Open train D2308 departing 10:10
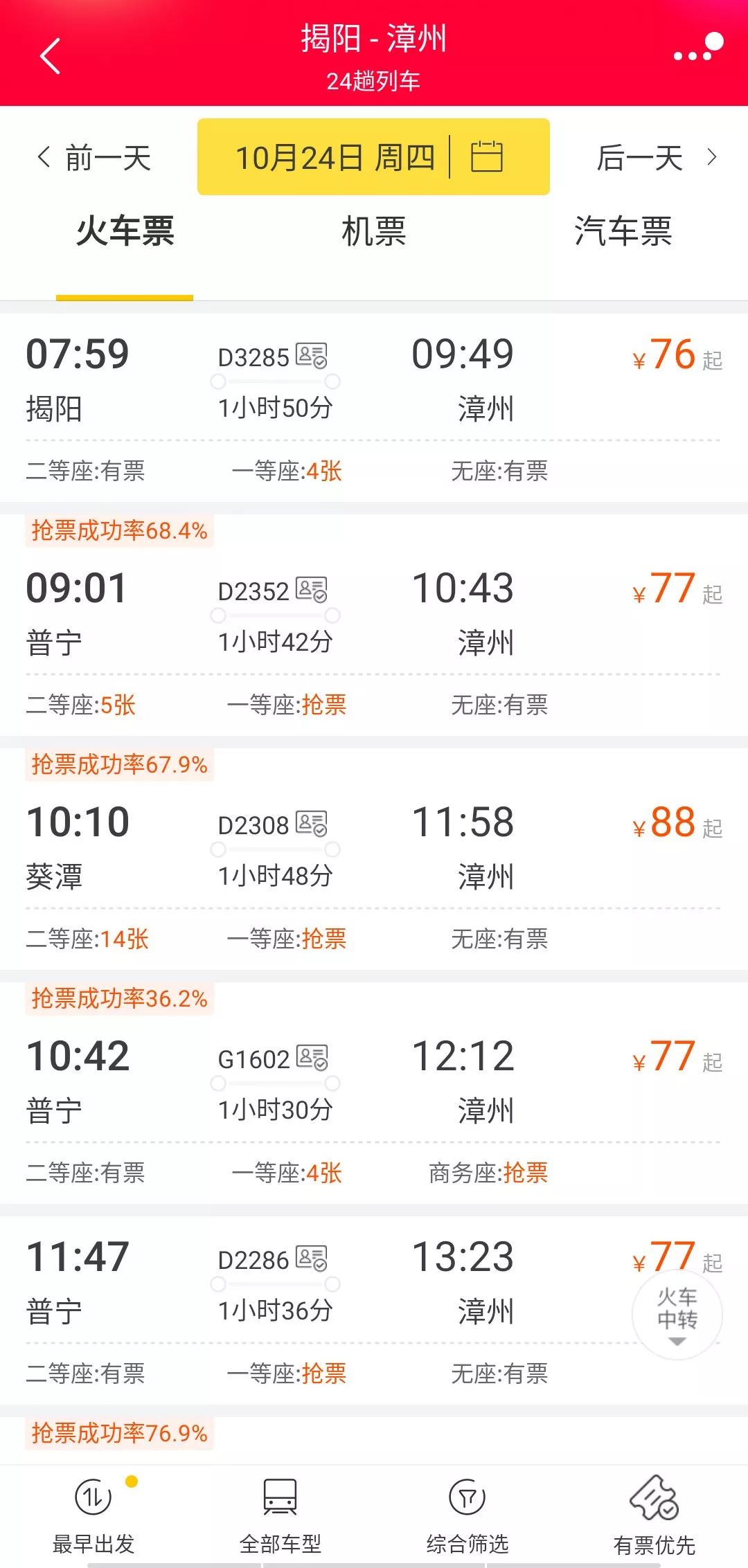This screenshot has height=1568, width=748. 374,859
